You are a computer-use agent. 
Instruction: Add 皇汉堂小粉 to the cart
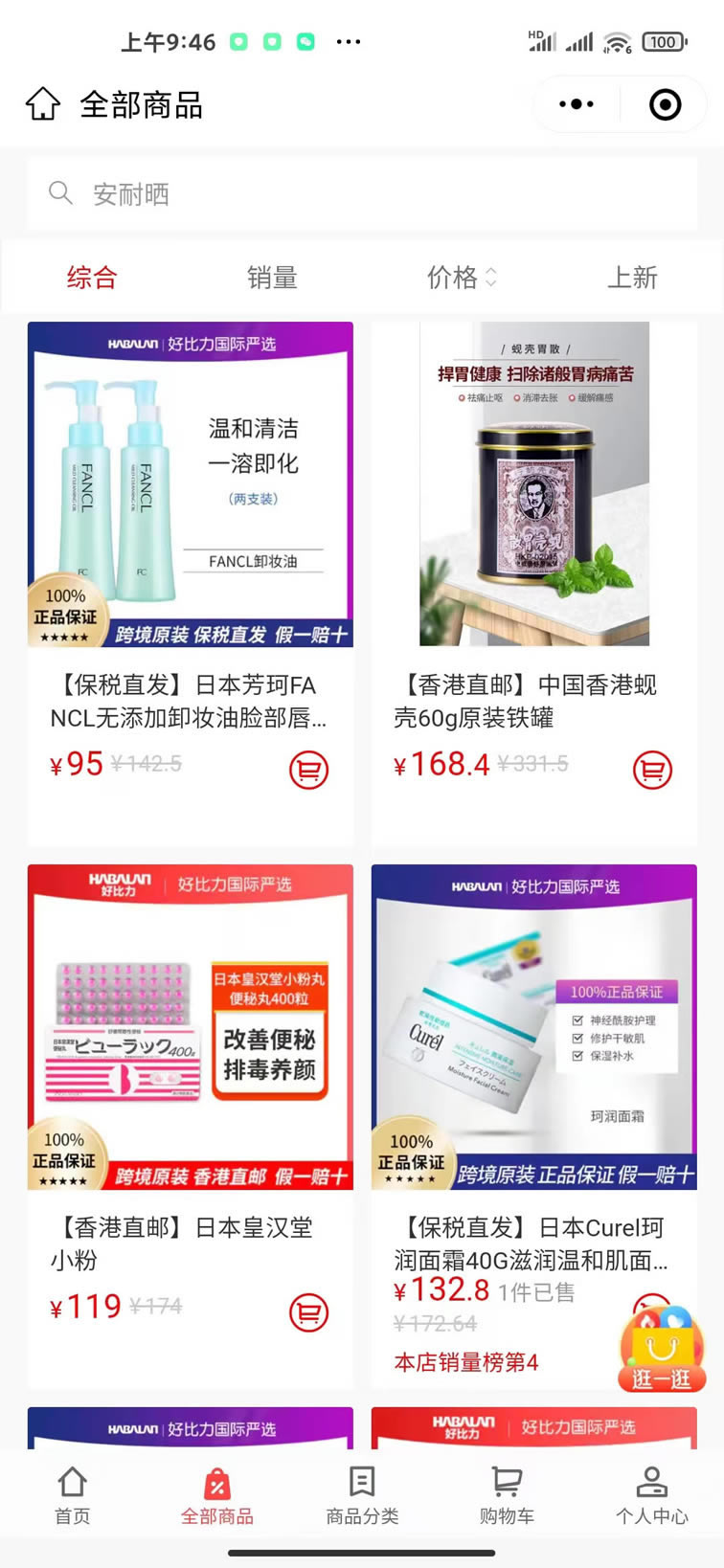pyautogui.click(x=308, y=1312)
